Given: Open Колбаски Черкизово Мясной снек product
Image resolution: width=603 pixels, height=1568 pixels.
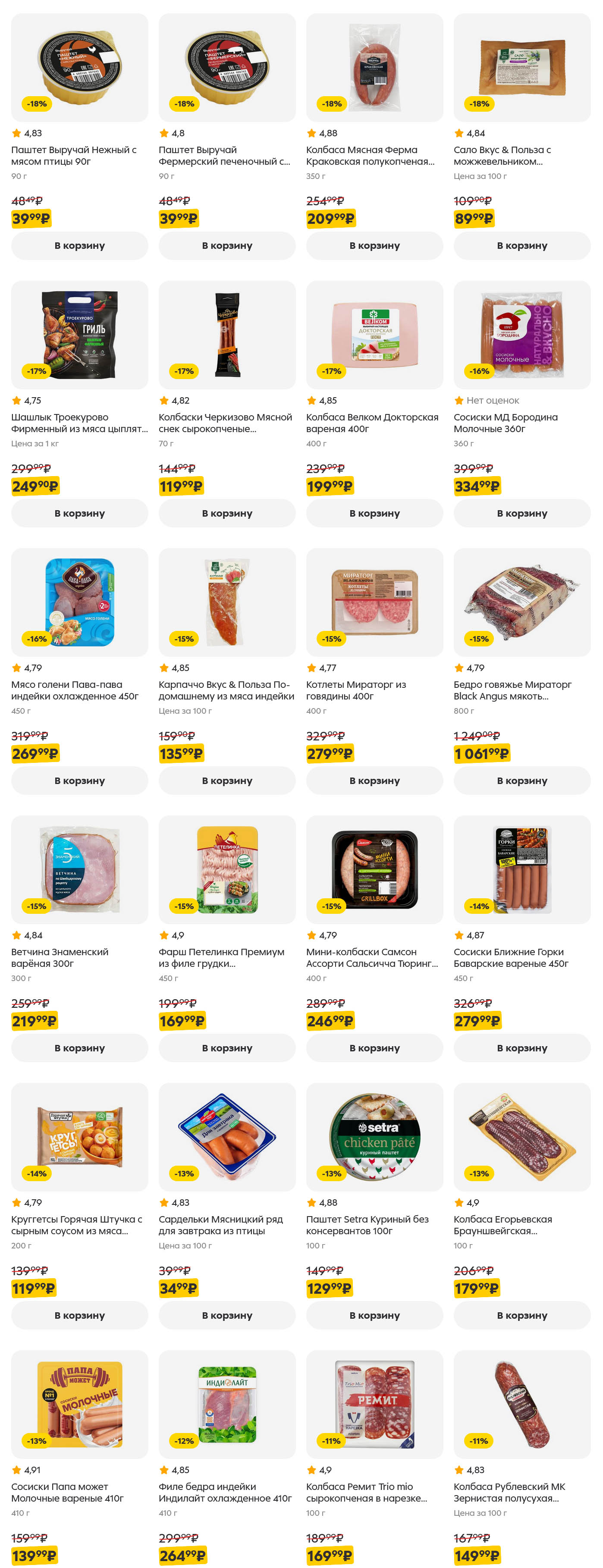Looking at the screenshot, I should tap(226, 336).
